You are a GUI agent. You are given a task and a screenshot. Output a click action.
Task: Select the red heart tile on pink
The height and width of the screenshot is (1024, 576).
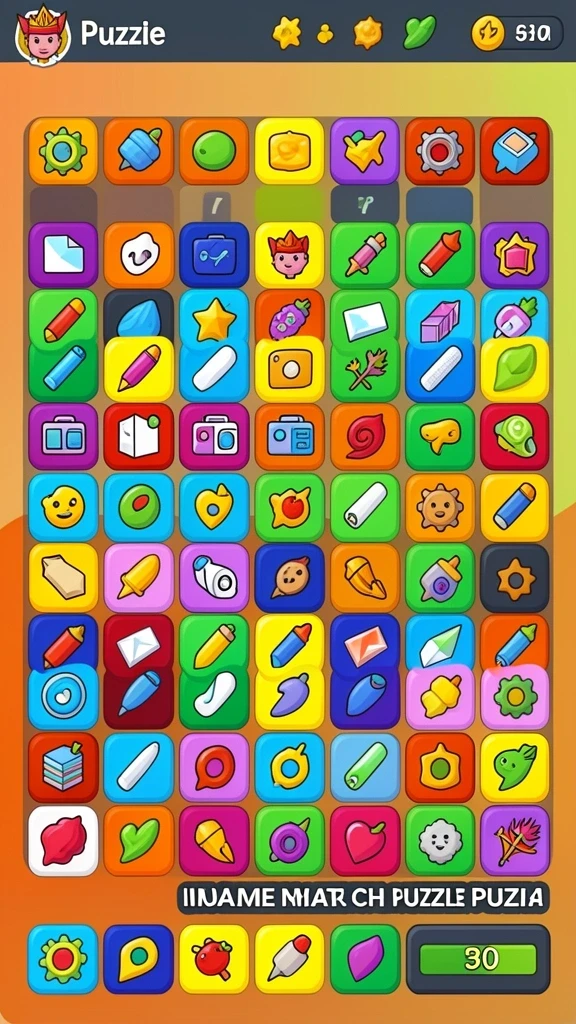[365, 840]
